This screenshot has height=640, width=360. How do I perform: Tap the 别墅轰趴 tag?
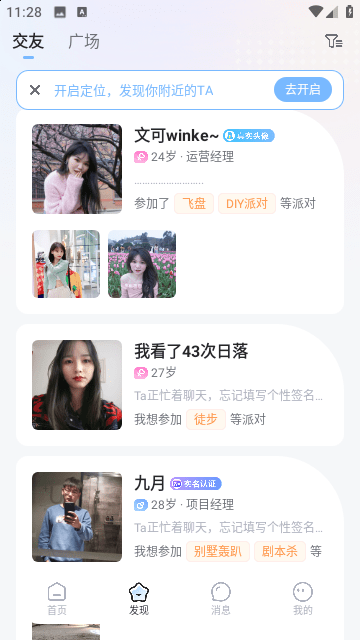pyautogui.click(x=218, y=551)
